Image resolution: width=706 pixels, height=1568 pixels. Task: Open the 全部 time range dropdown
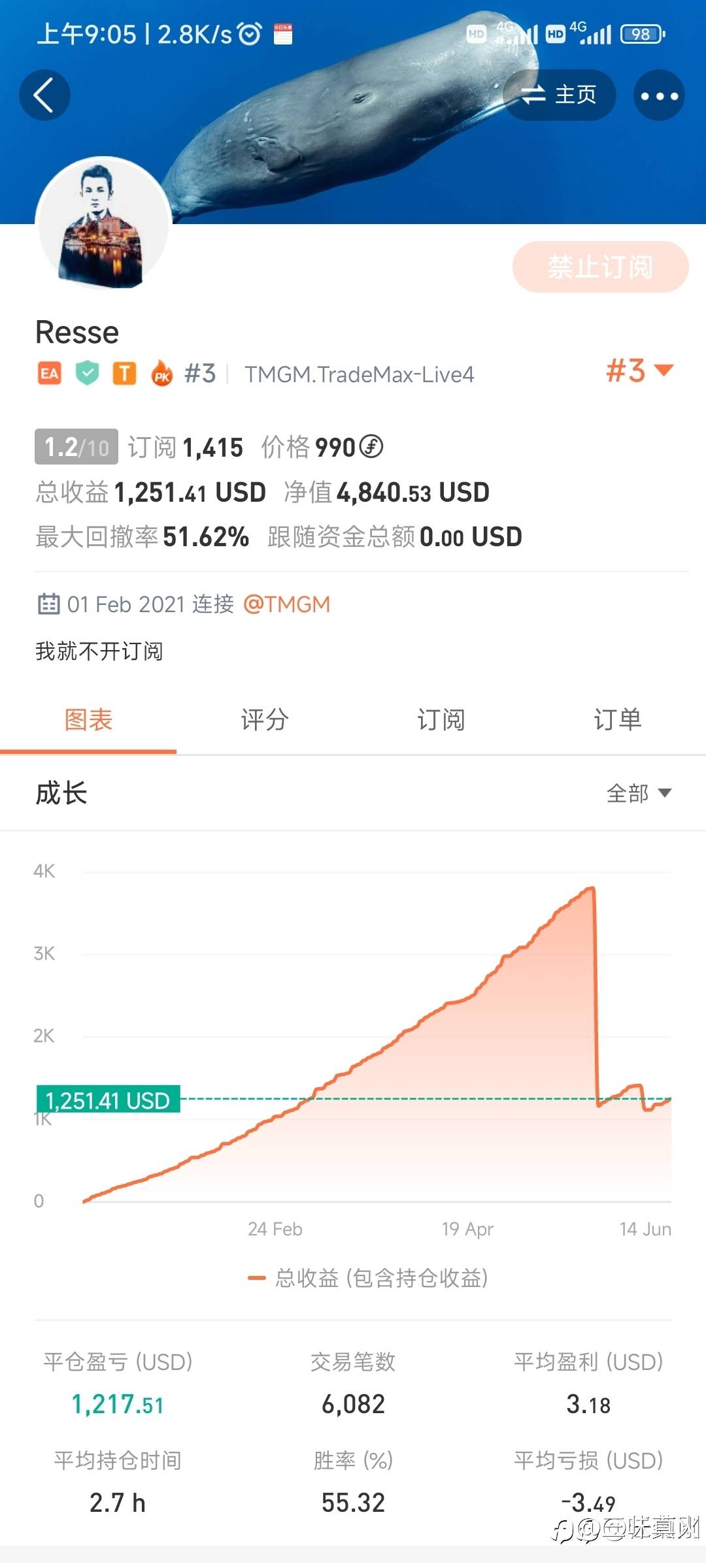click(639, 793)
